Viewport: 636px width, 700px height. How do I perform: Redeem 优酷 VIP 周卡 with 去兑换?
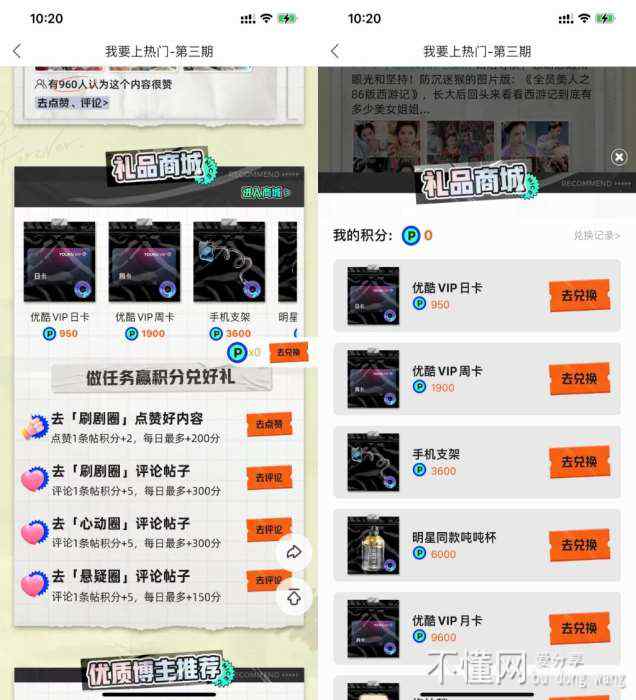(579, 379)
